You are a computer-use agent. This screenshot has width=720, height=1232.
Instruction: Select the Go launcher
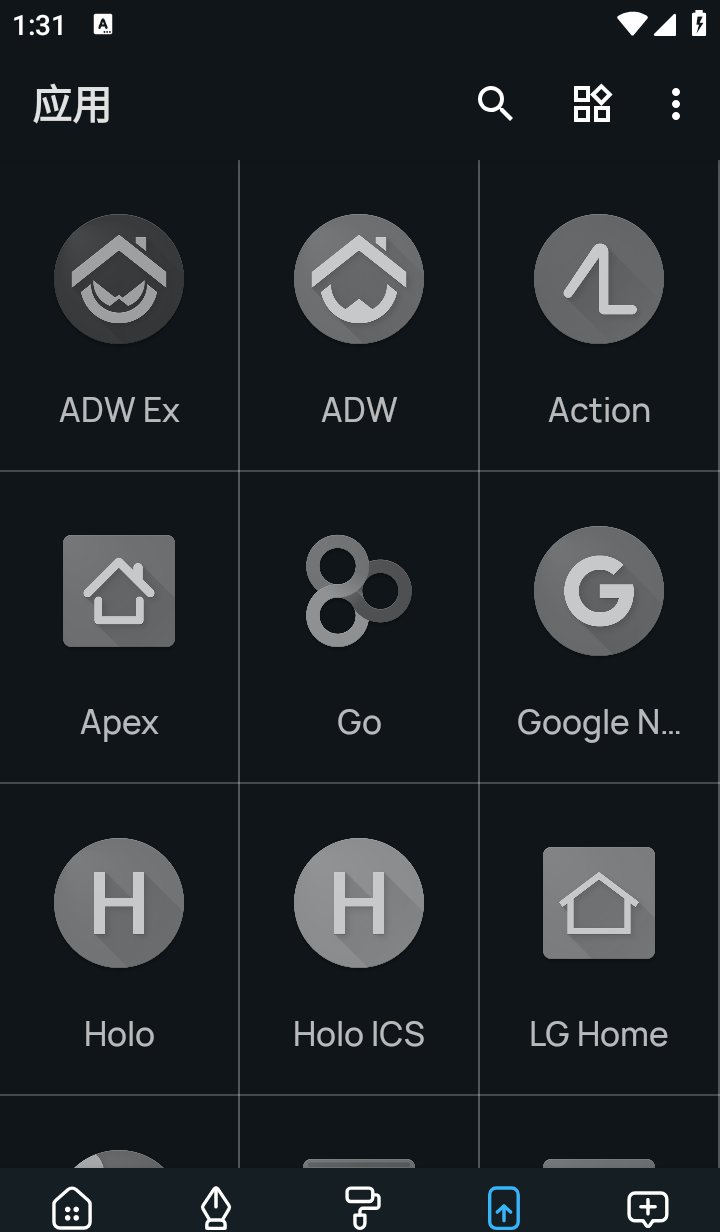click(x=359, y=627)
